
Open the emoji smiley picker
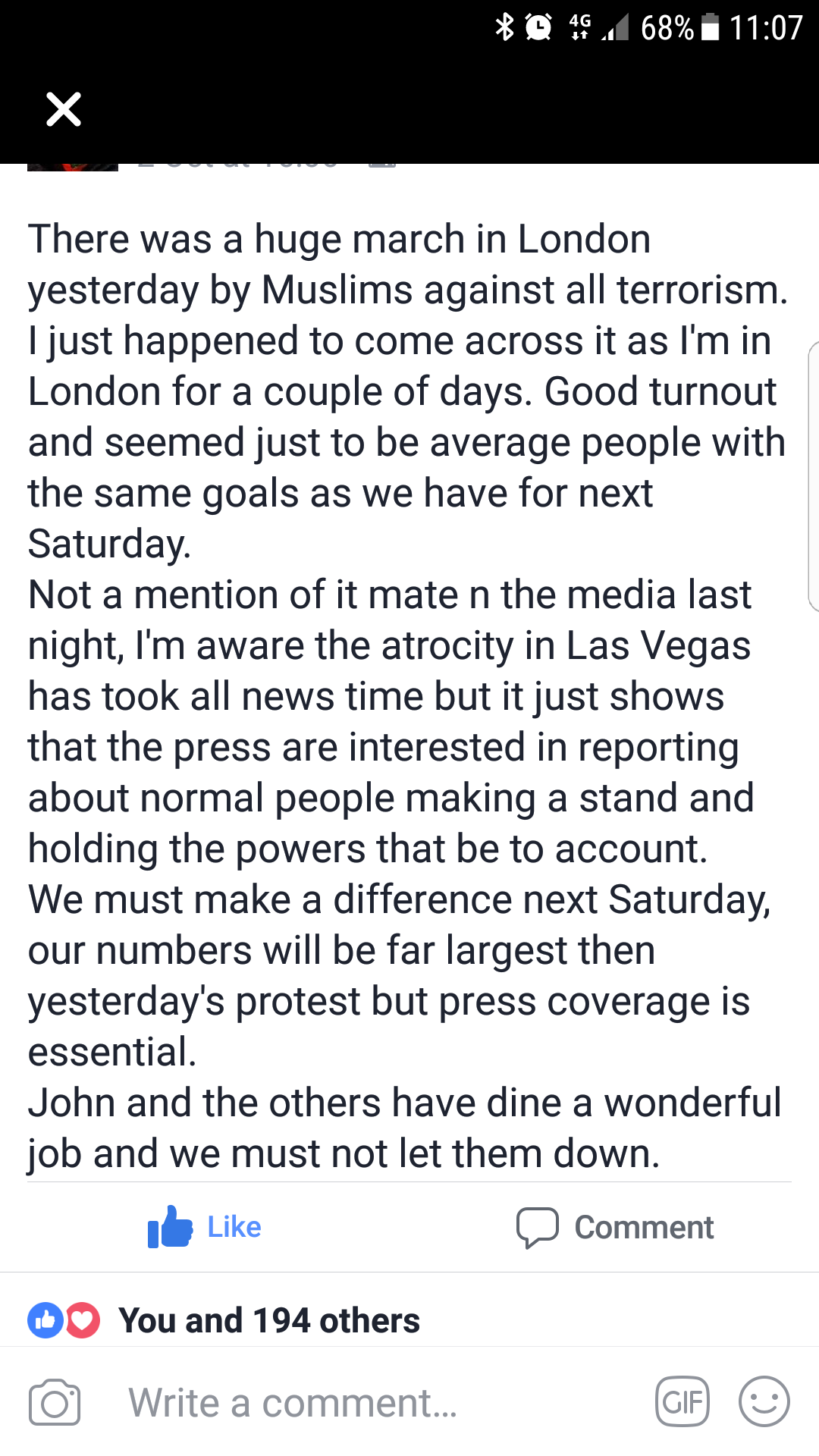764,1402
